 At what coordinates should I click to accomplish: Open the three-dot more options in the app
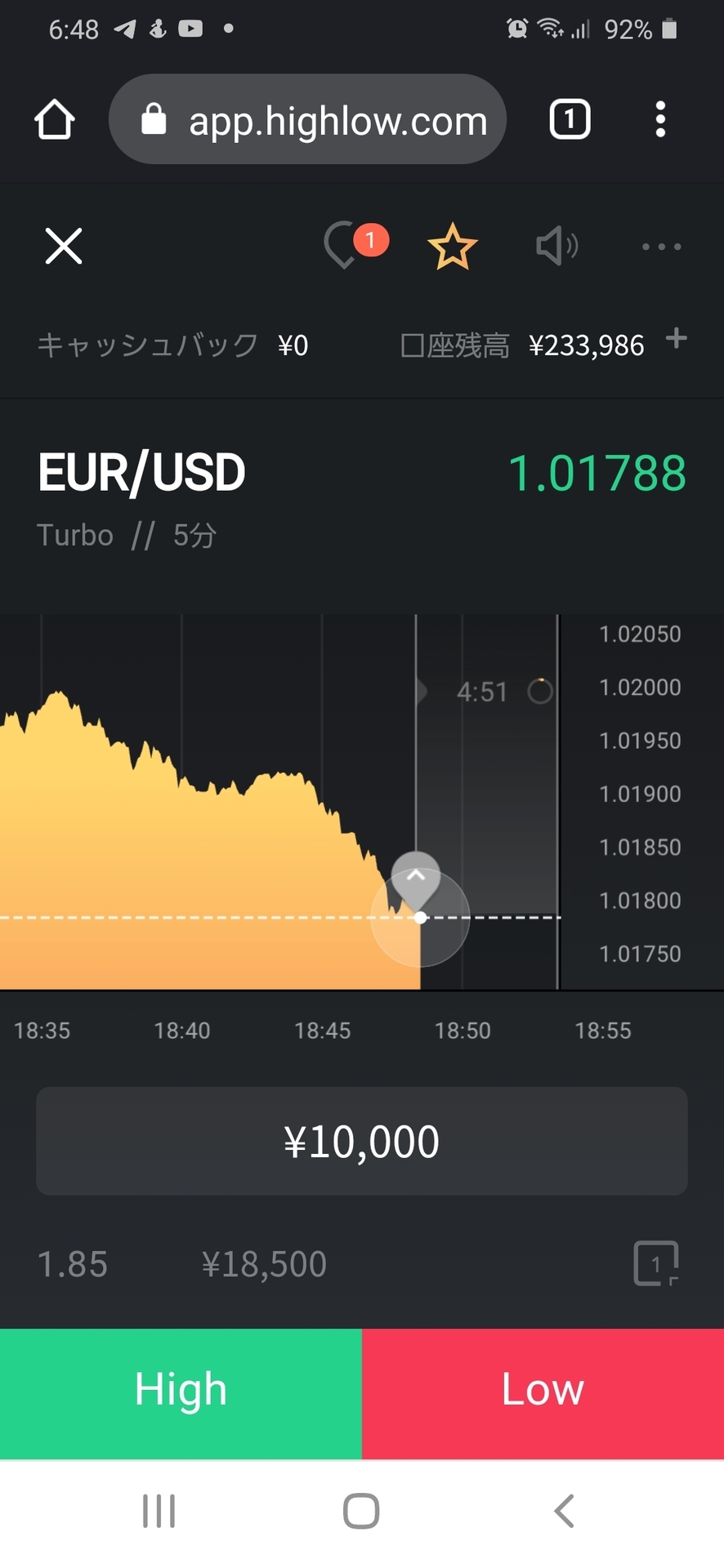pyautogui.click(x=661, y=246)
